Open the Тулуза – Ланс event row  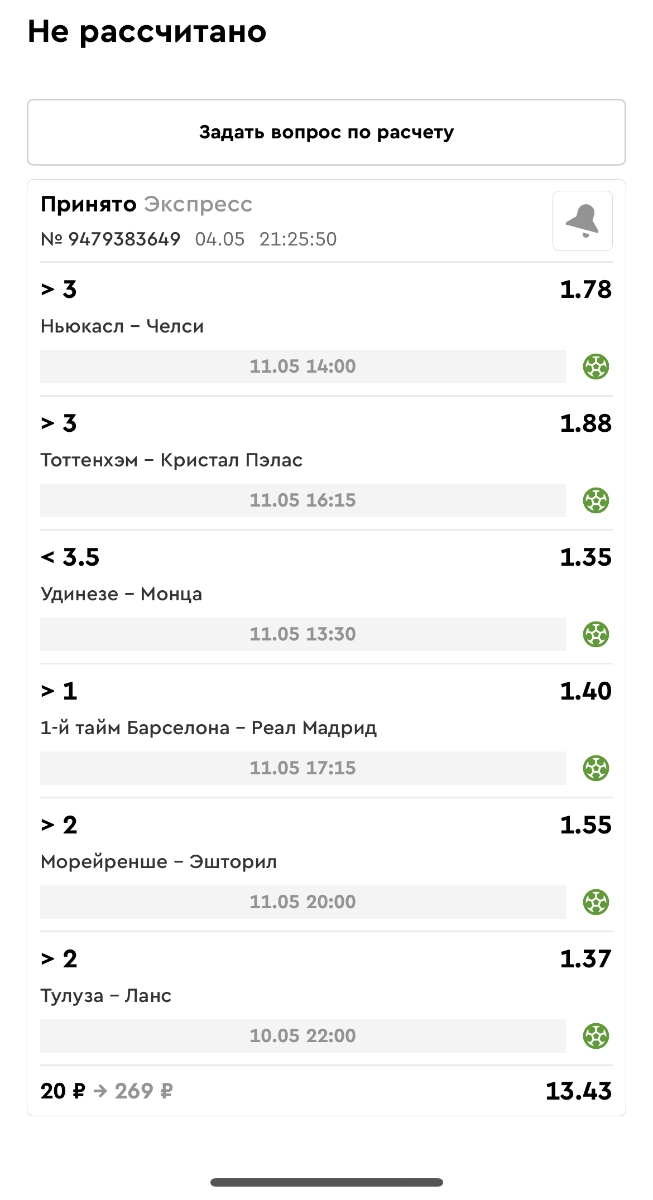click(x=326, y=997)
